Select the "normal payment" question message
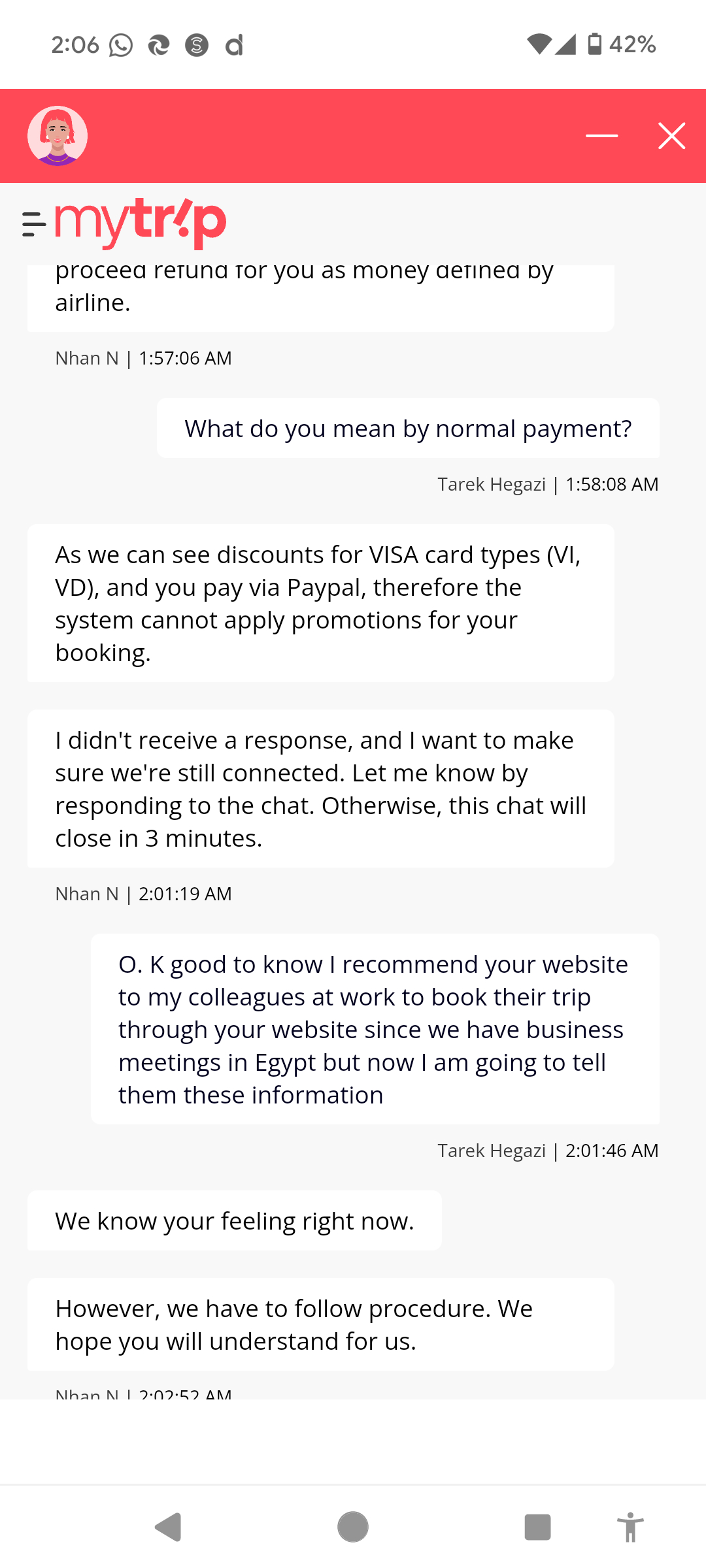Viewport: 706px width, 1568px height. pyautogui.click(x=408, y=429)
